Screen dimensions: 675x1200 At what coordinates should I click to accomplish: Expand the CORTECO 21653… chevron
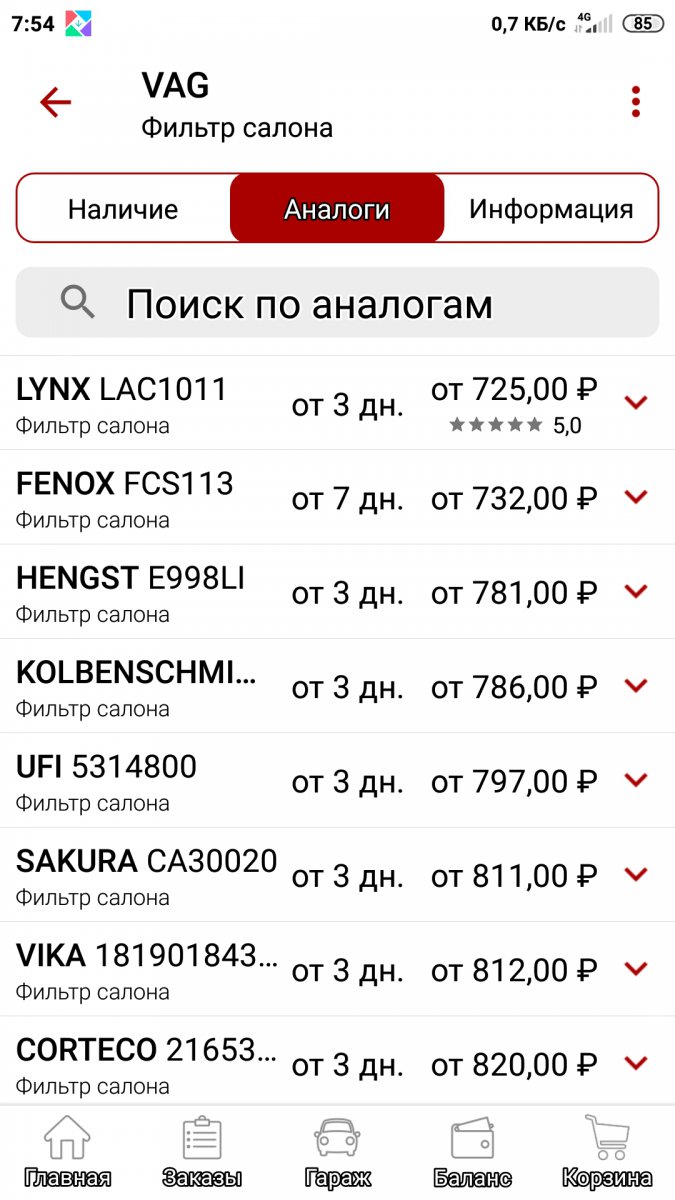[x=636, y=1064]
